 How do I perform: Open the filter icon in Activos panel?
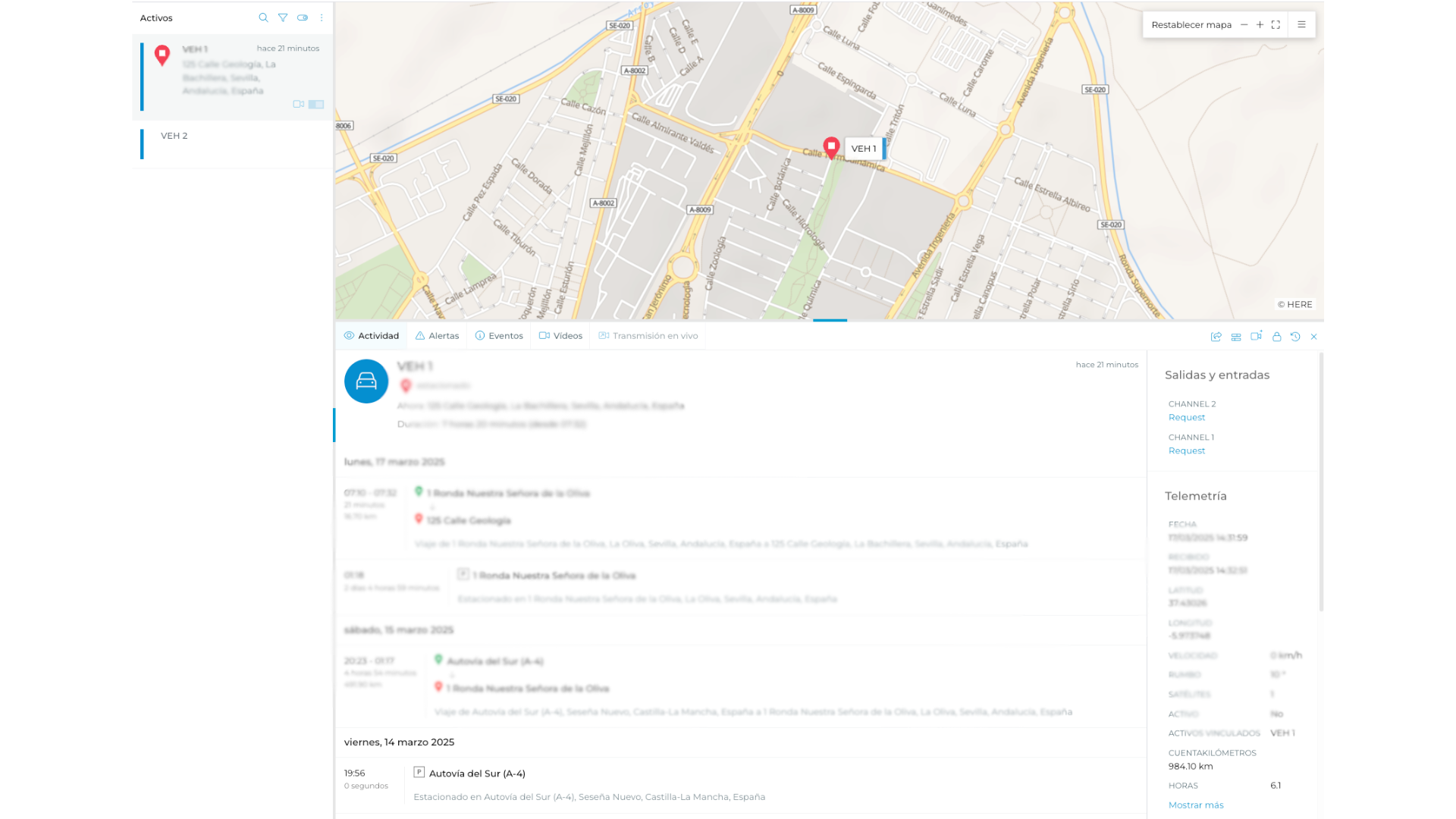(x=283, y=17)
